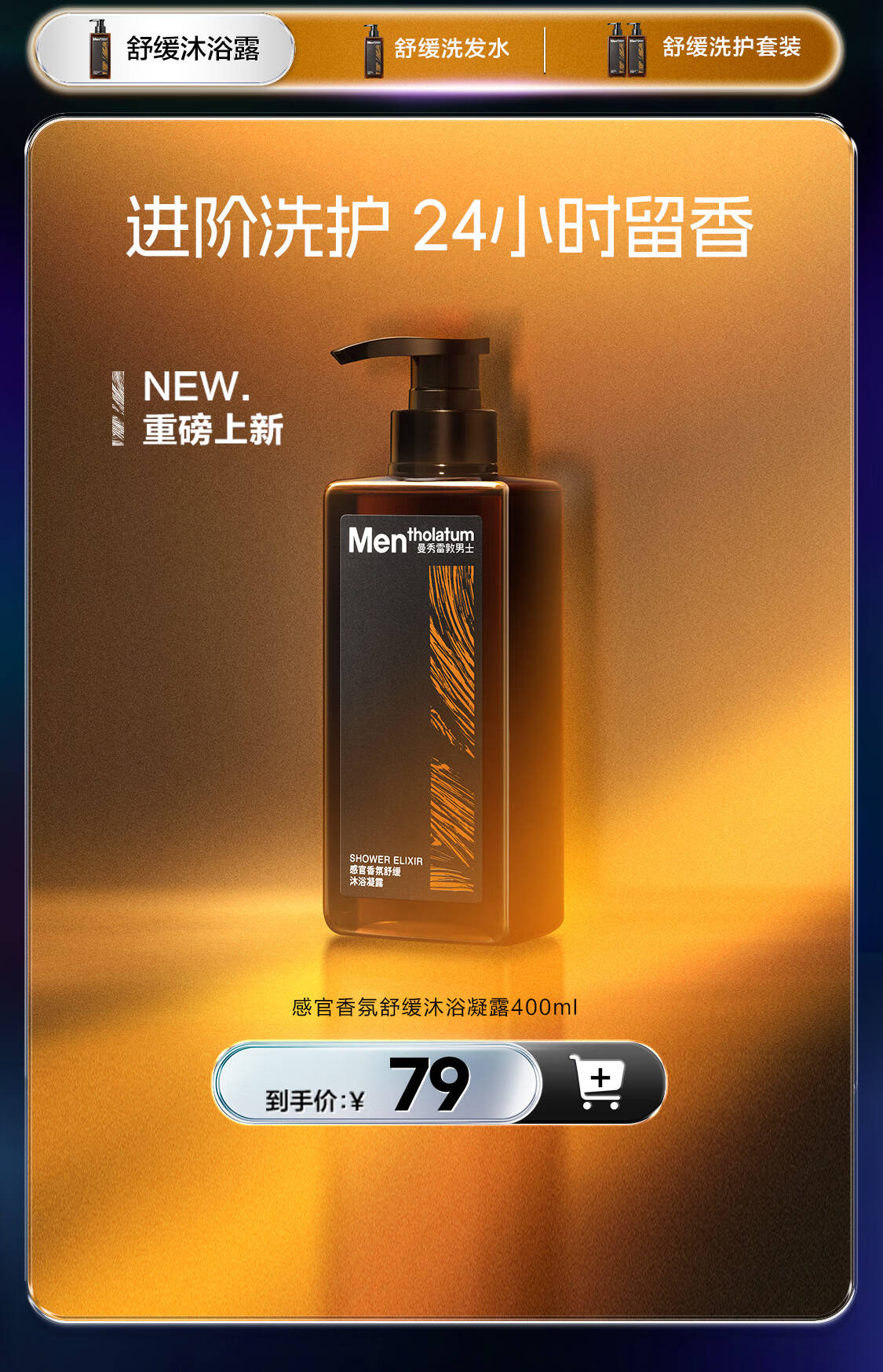Add the 400ml shower gel to cart
The image size is (883, 1372).
600,1082
